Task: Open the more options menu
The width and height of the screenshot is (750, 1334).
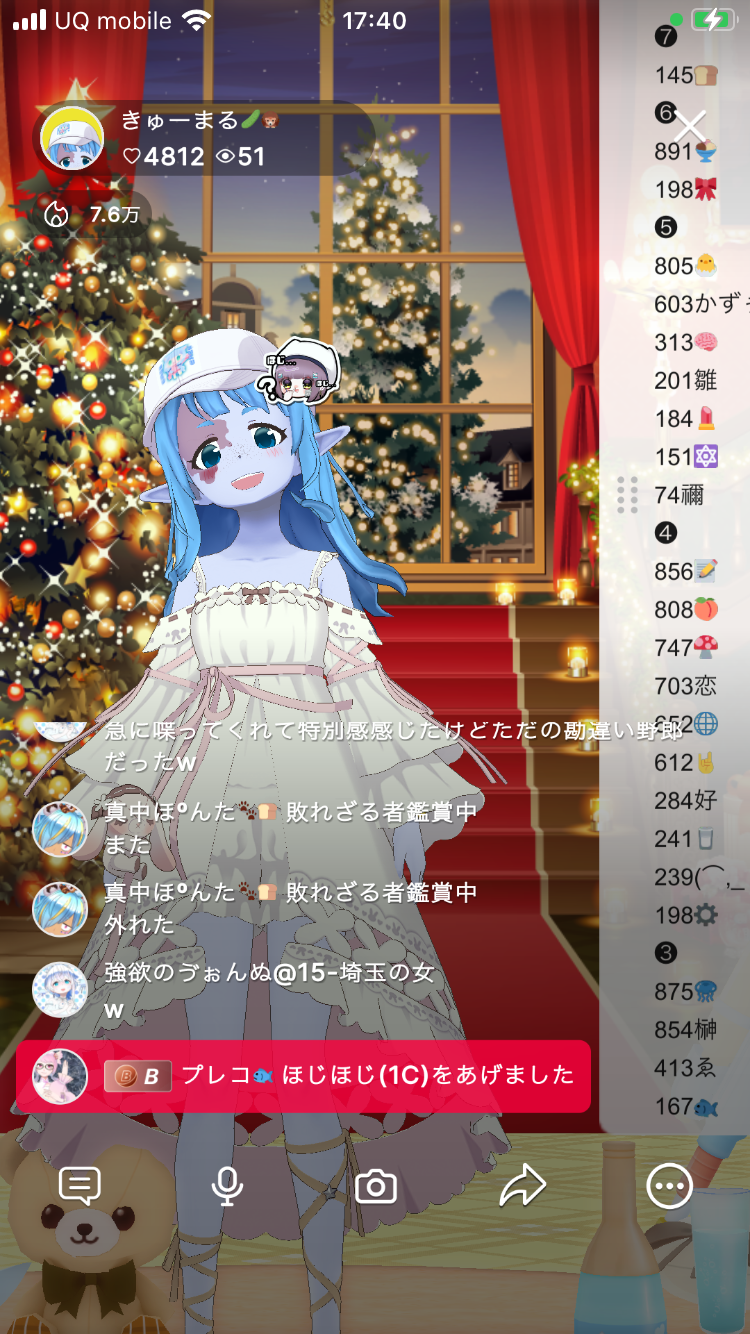Action: (x=669, y=1187)
